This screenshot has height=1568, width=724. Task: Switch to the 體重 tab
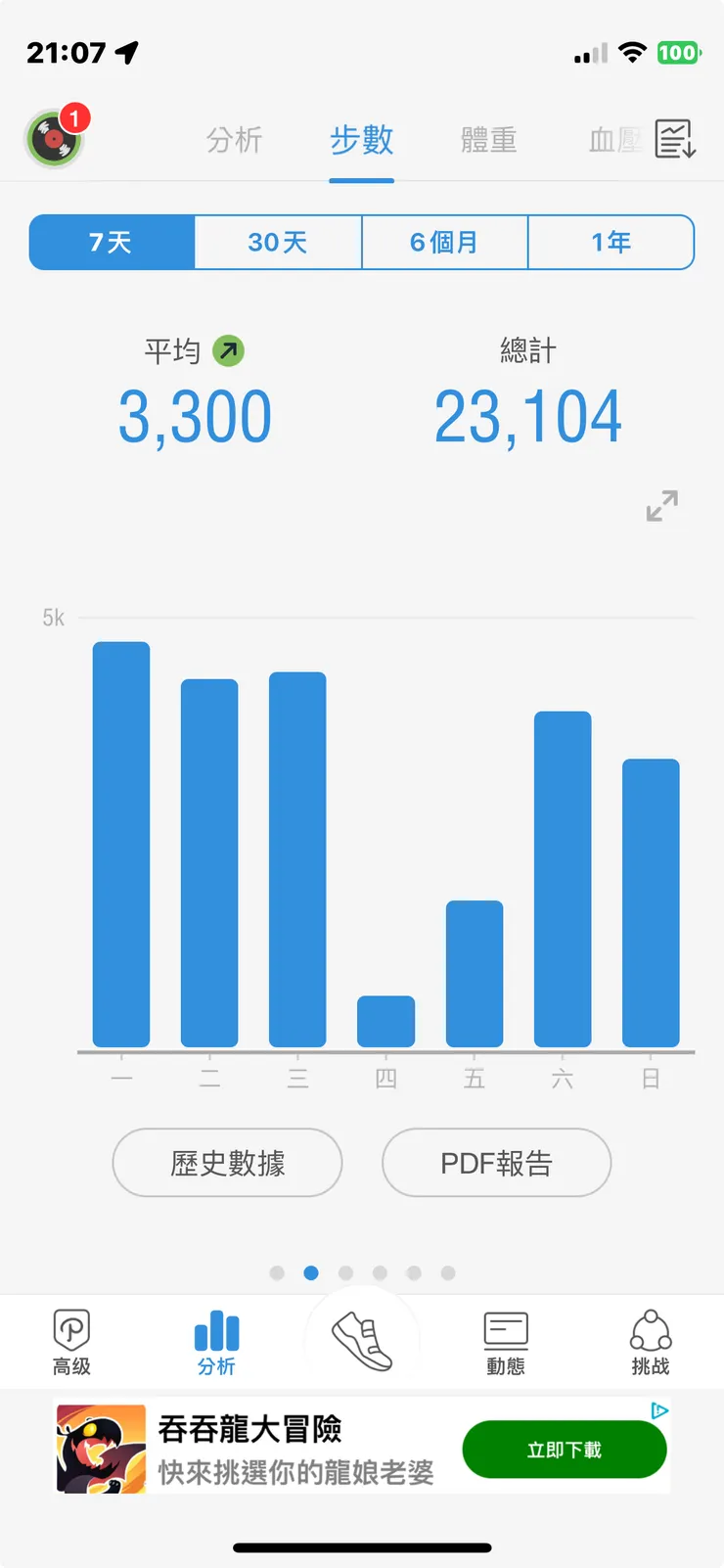coord(488,140)
